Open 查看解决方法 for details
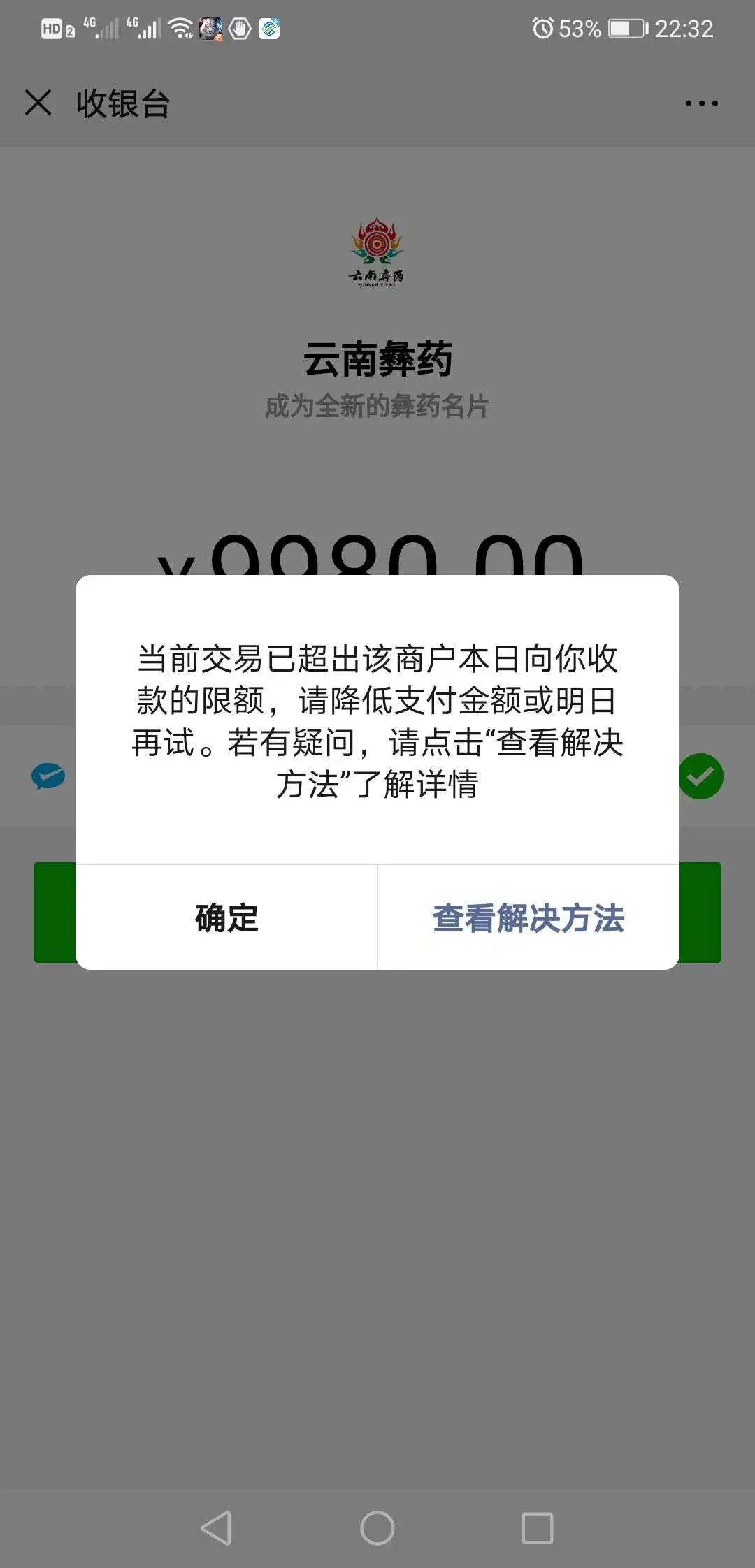Screen dimensions: 755x1568 point(528,917)
